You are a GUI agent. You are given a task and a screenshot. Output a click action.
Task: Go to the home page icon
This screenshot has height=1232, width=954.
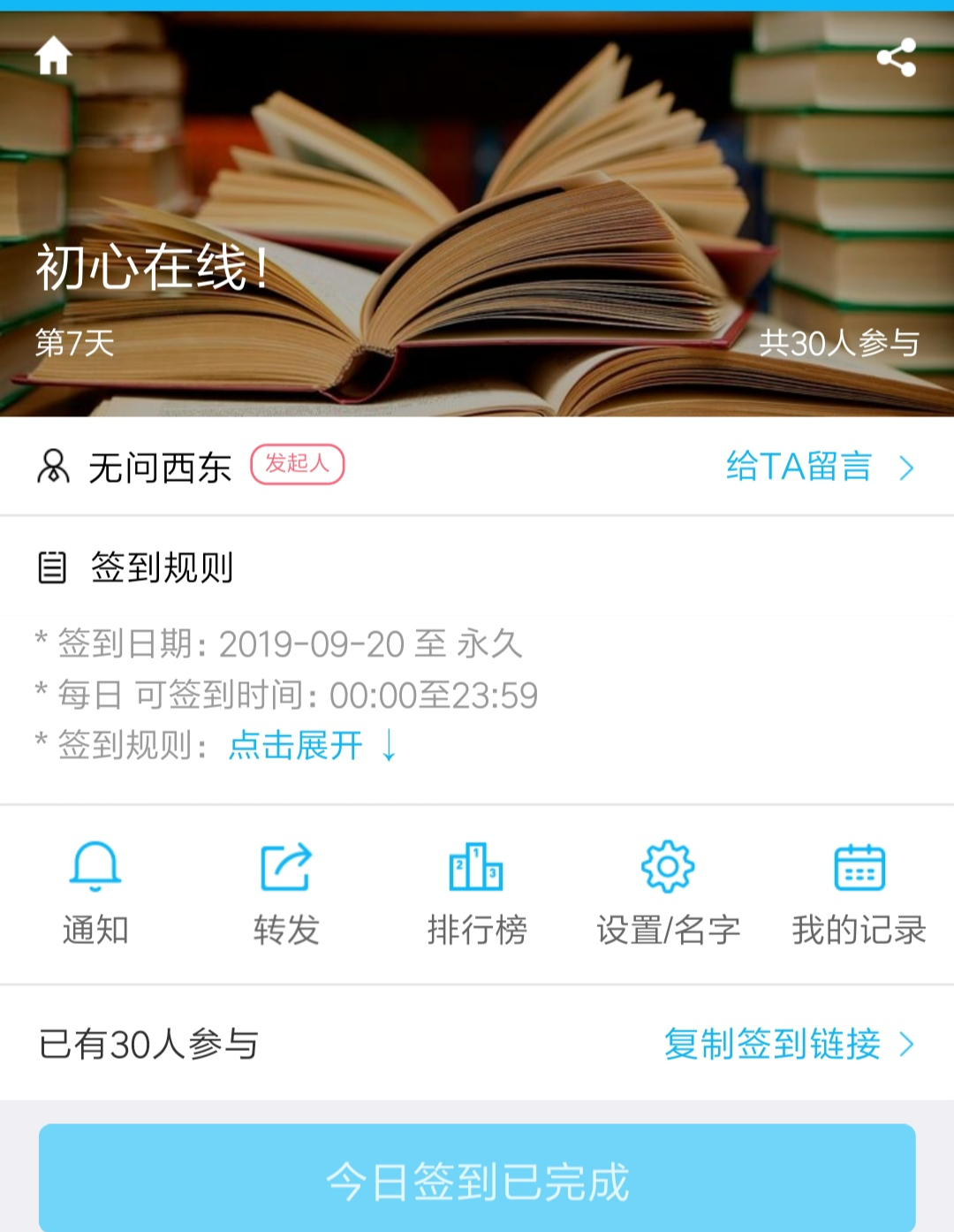click(x=53, y=56)
